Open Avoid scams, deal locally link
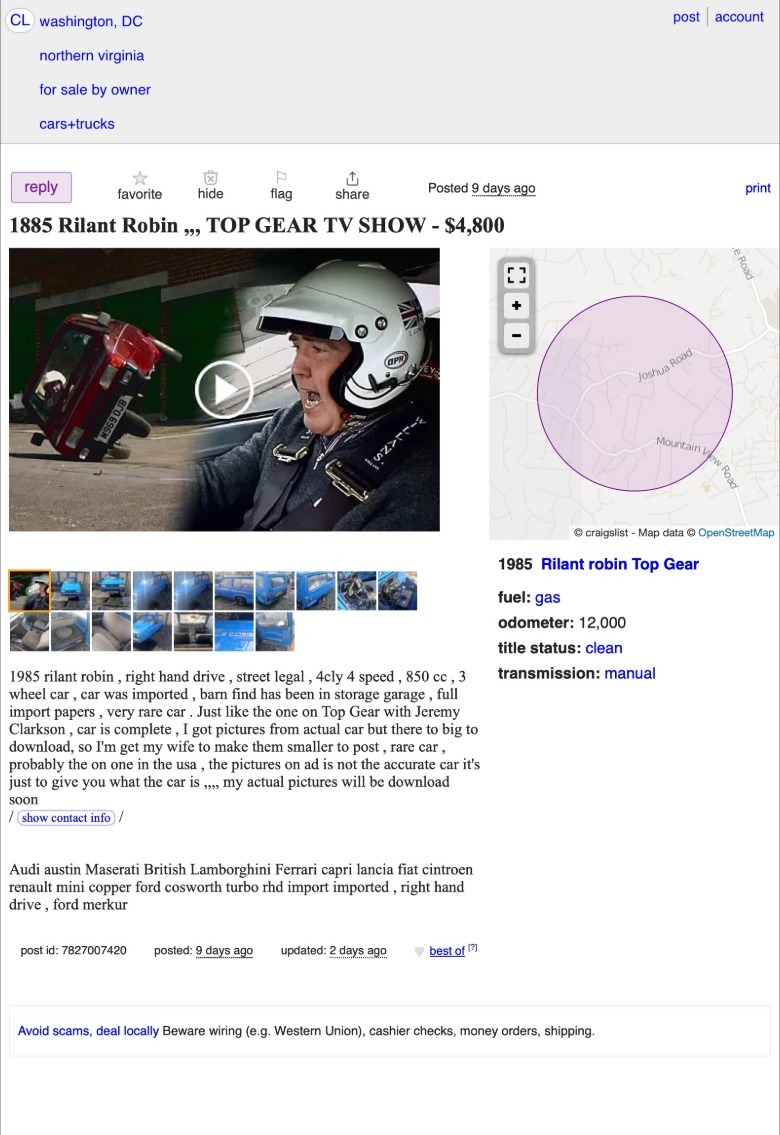This screenshot has width=780, height=1135. pyautogui.click(x=88, y=1030)
